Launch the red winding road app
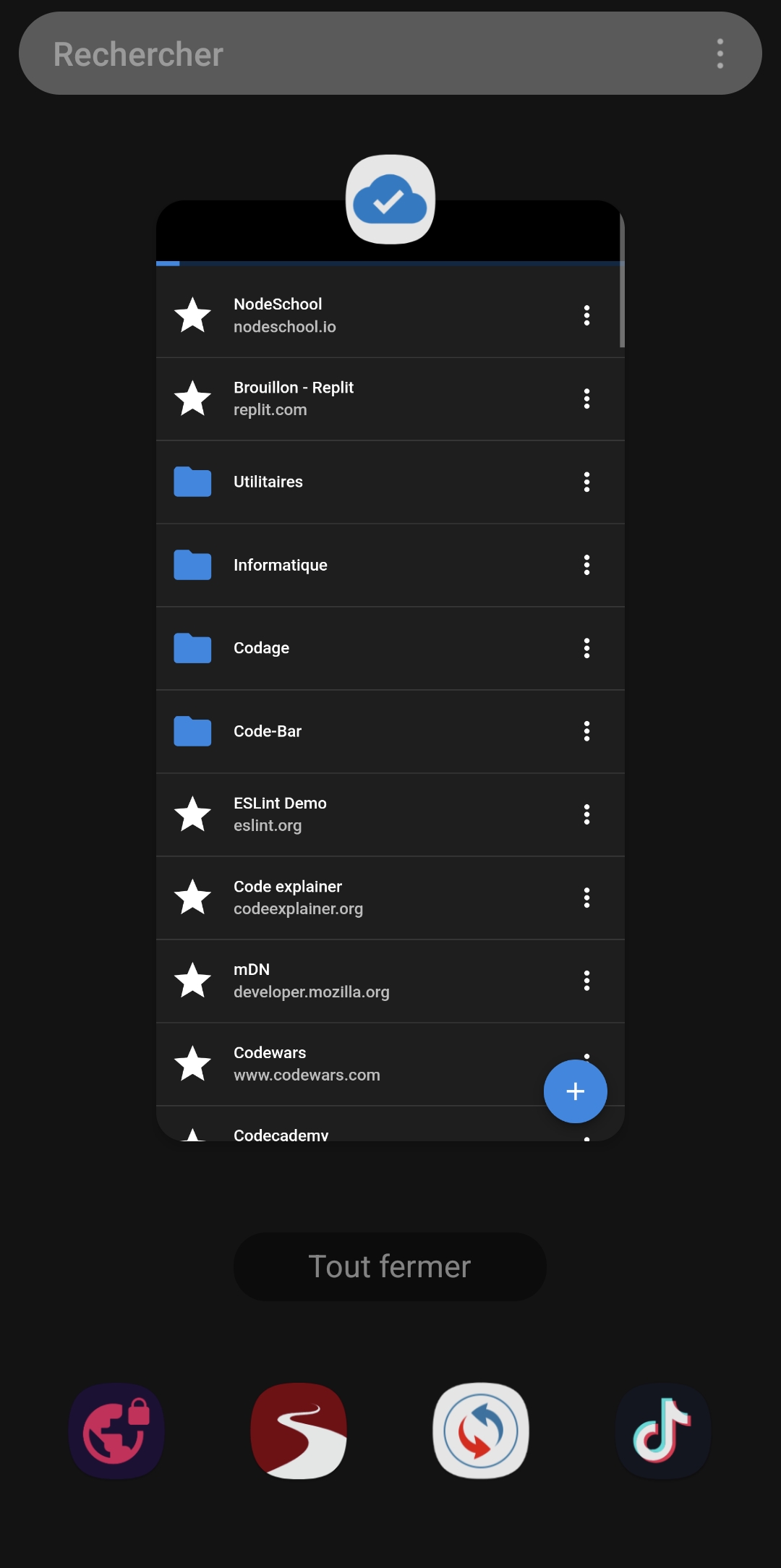 [299, 1431]
